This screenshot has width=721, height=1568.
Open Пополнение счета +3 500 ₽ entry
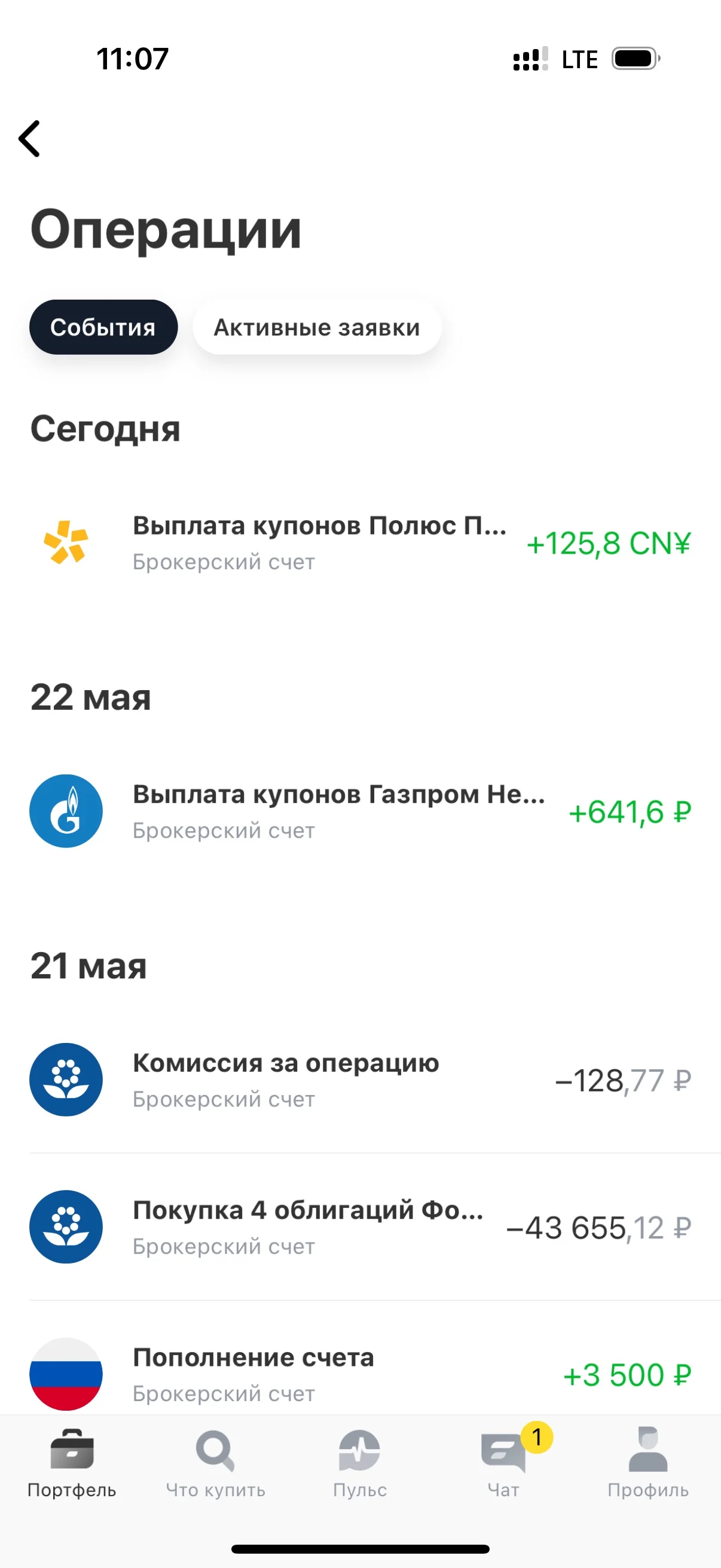pos(360,1374)
